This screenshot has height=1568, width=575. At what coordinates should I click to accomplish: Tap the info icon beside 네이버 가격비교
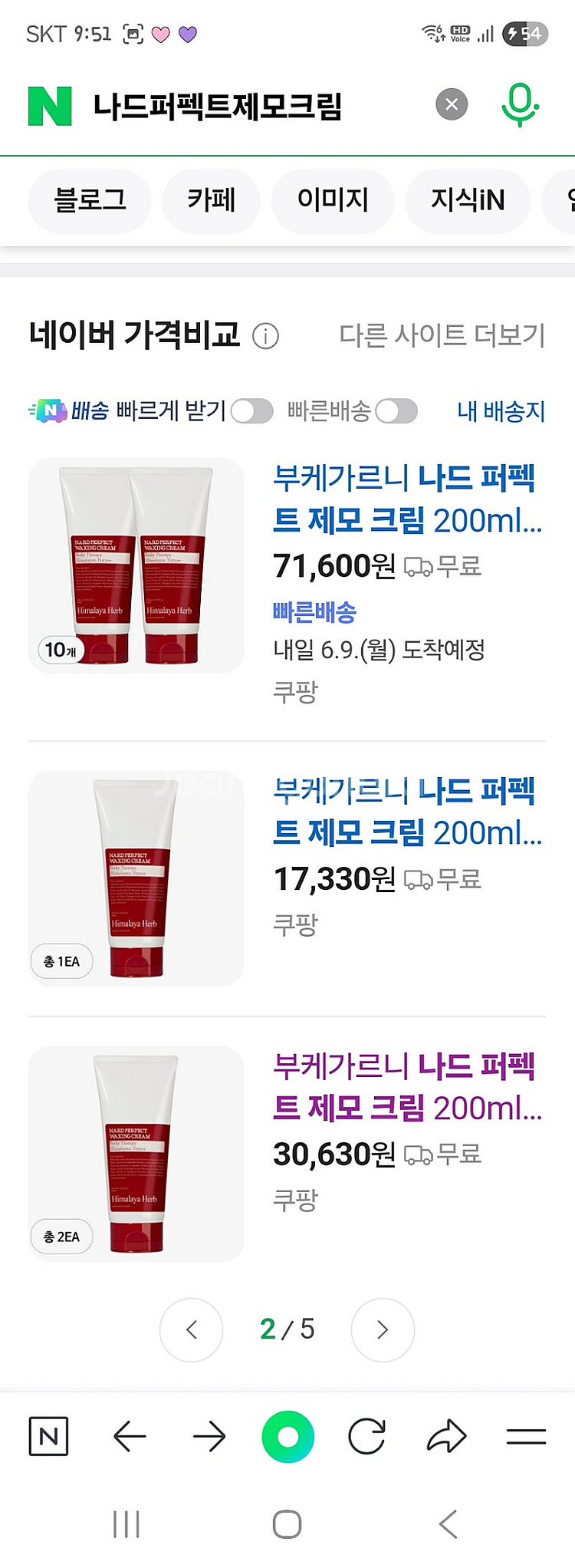click(x=265, y=336)
